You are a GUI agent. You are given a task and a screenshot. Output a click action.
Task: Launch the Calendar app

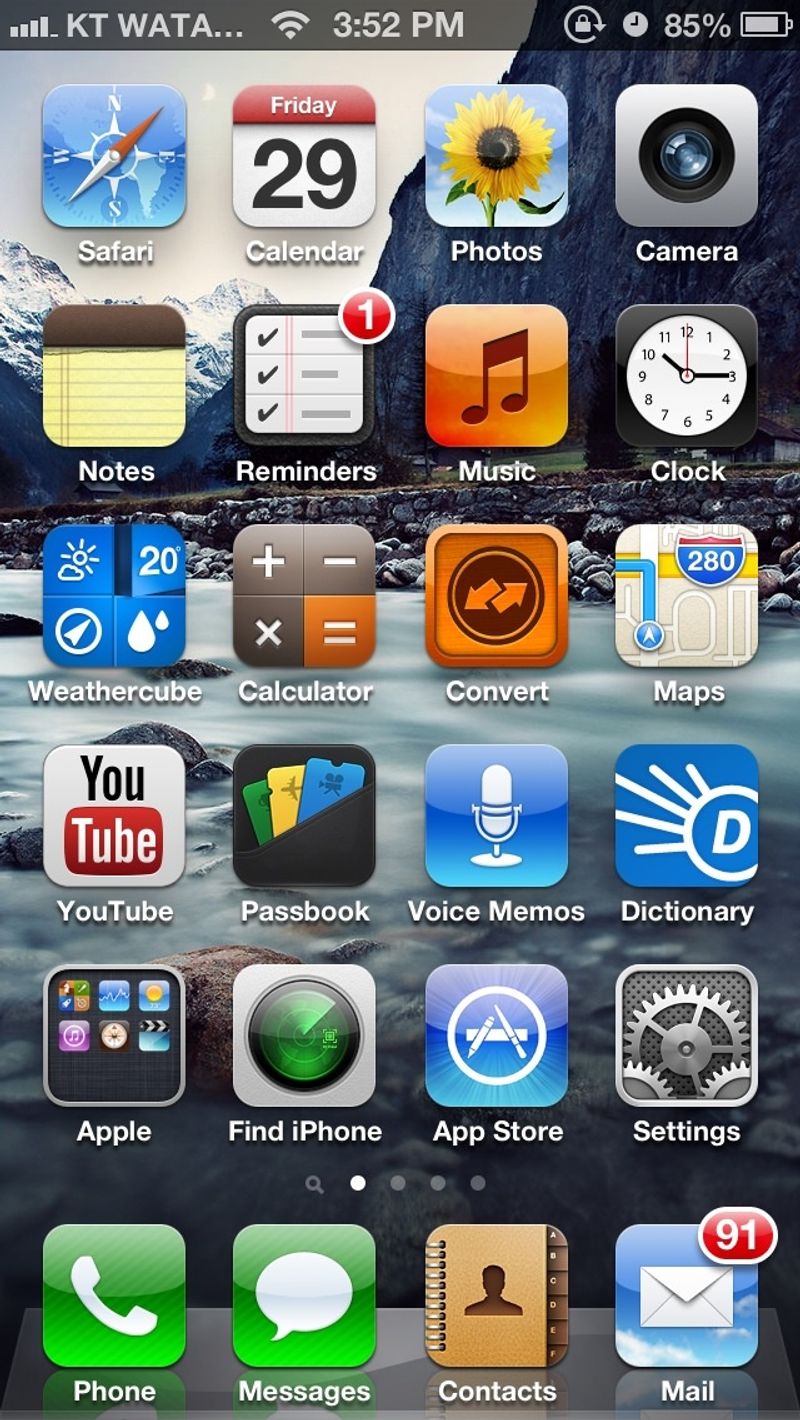point(304,156)
